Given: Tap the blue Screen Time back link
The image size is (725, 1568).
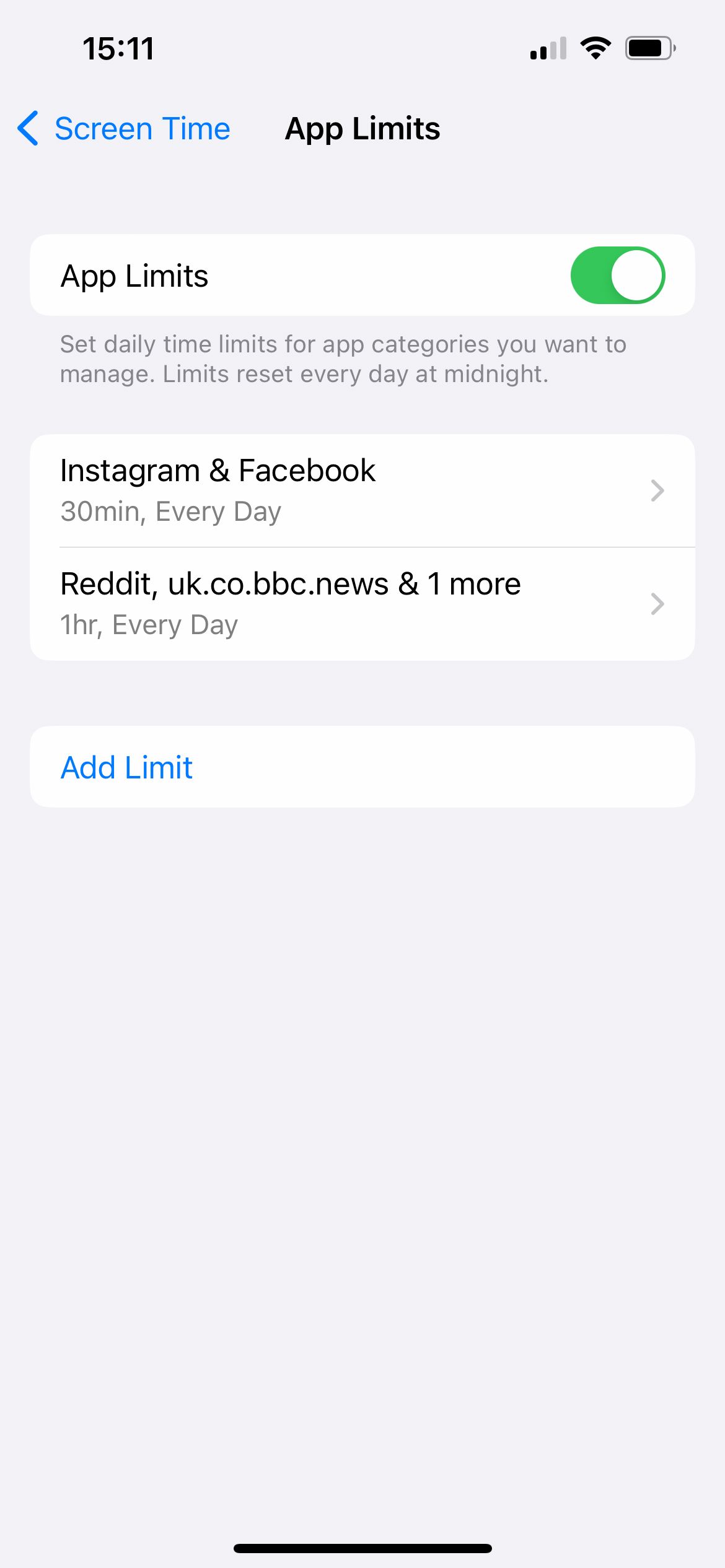Looking at the screenshot, I should point(142,128).
